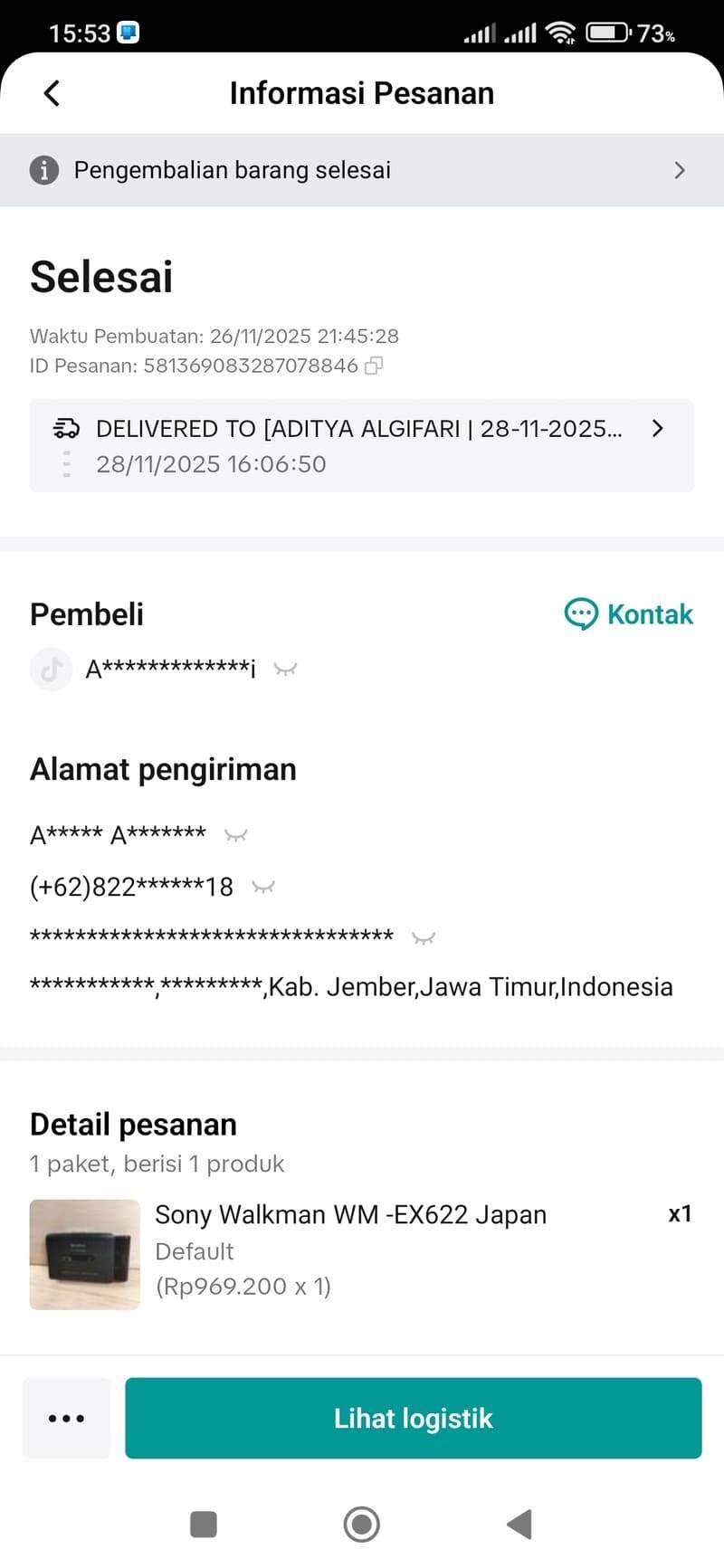The width and height of the screenshot is (724, 1568).
Task: Open the Pengembalian barang selesai banner
Action: click(362, 170)
